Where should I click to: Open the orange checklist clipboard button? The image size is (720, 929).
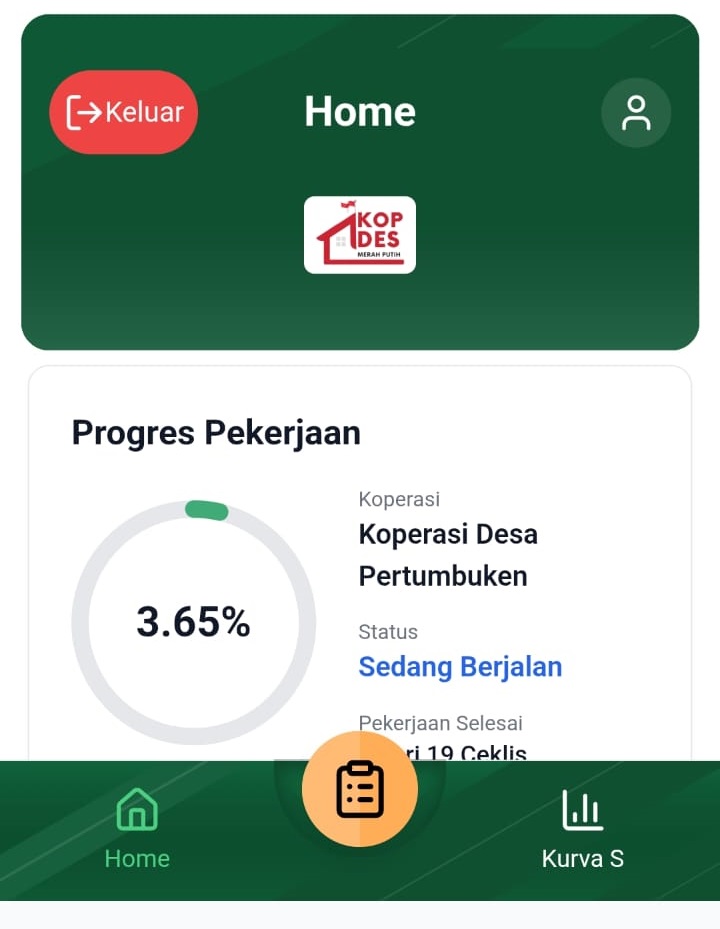tap(360, 789)
